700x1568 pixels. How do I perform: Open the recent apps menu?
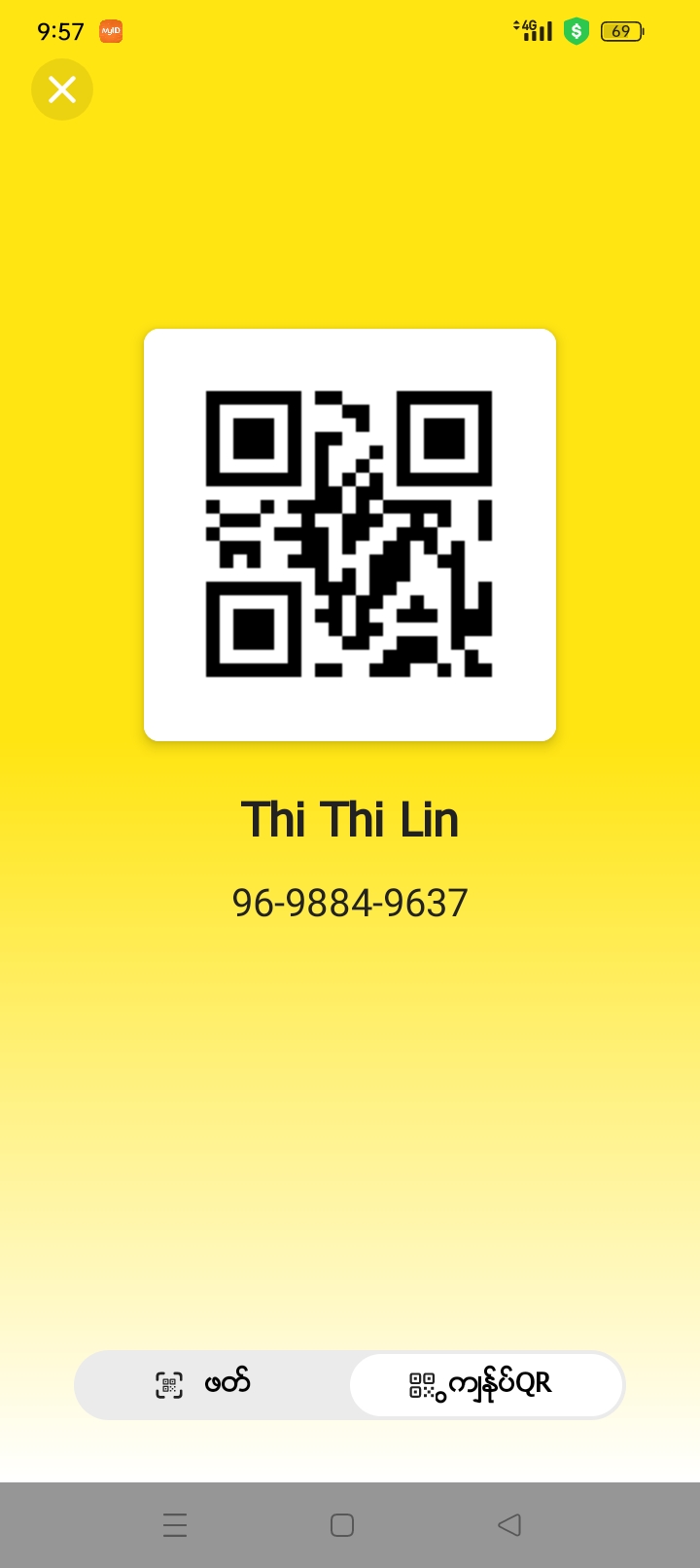(x=175, y=1524)
